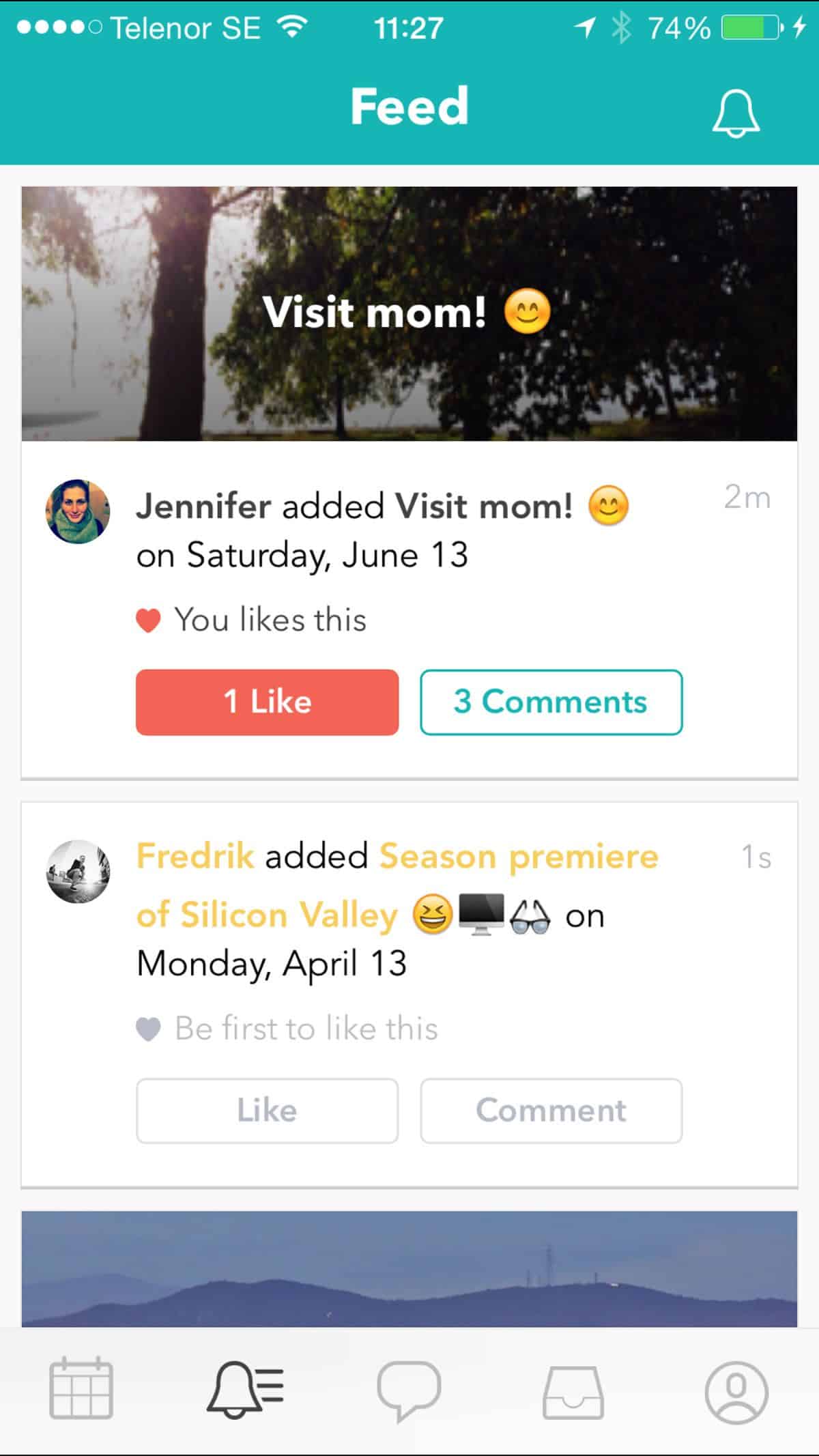Switch to the profile tab
The height and width of the screenshot is (1456, 819).
(736, 1391)
